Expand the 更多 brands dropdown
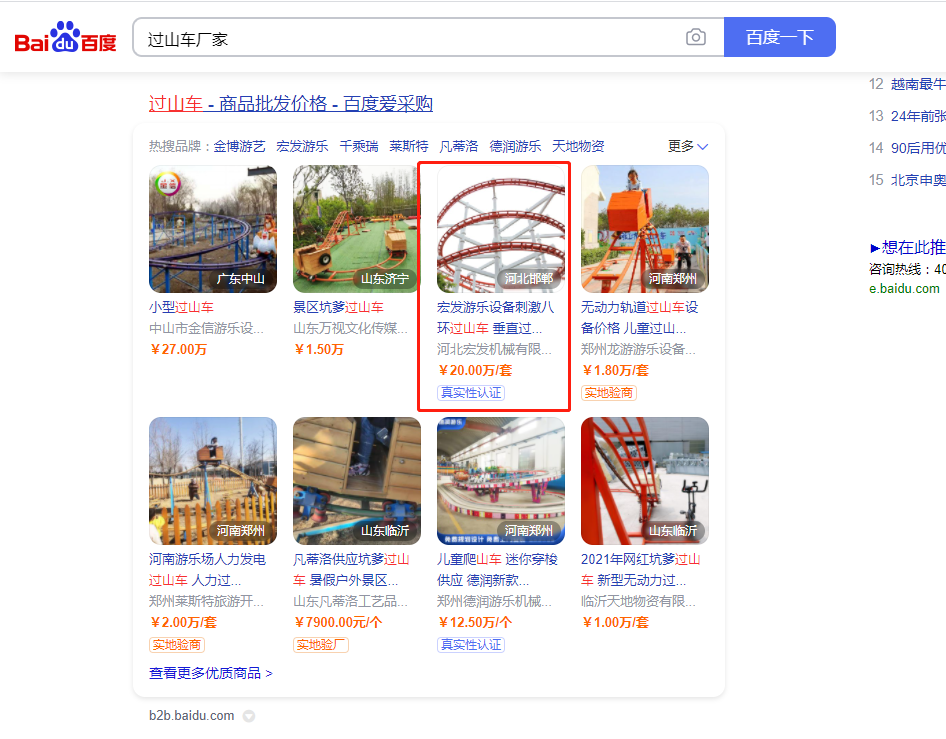Image resolution: width=946 pixels, height=739 pixels. click(688, 146)
